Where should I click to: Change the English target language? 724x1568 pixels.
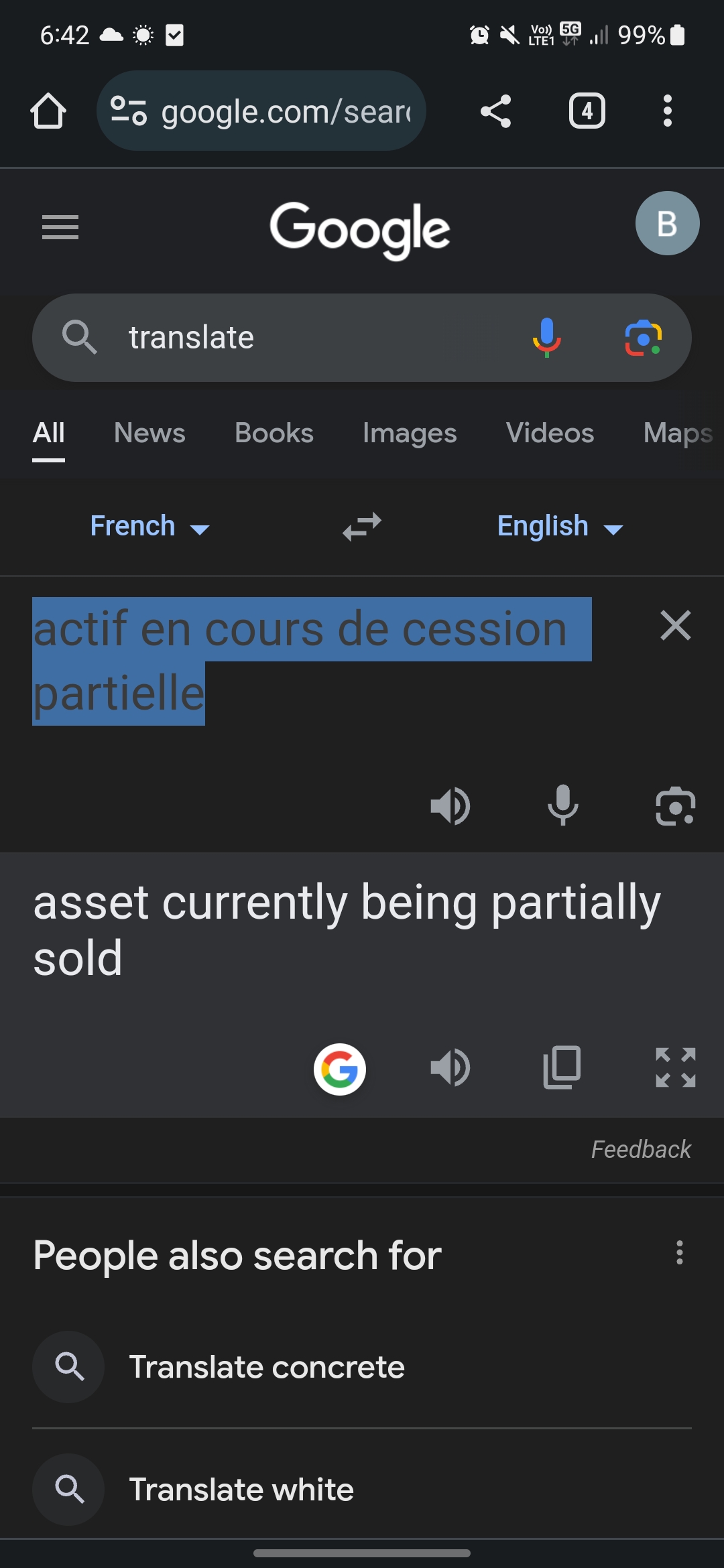[x=560, y=527]
